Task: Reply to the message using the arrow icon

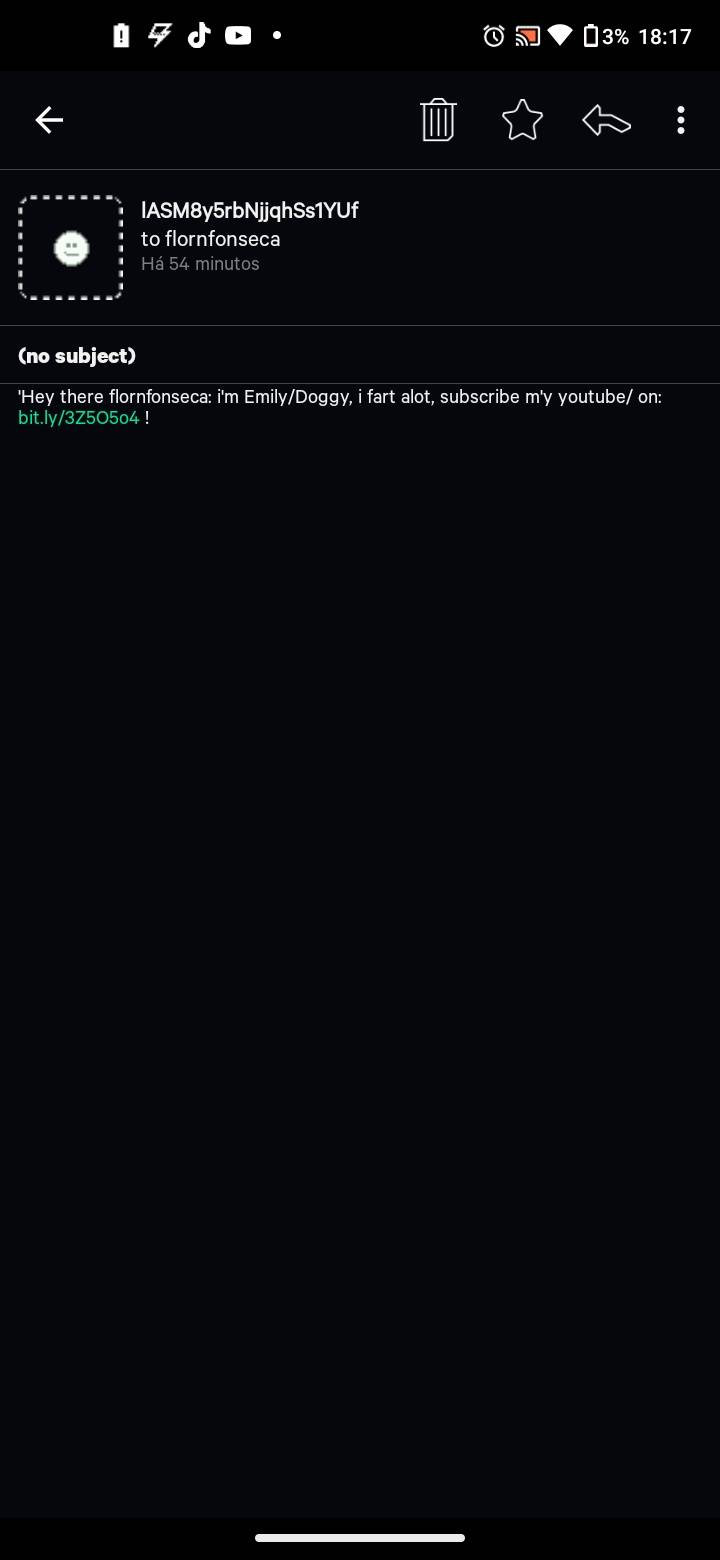Action: [607, 120]
